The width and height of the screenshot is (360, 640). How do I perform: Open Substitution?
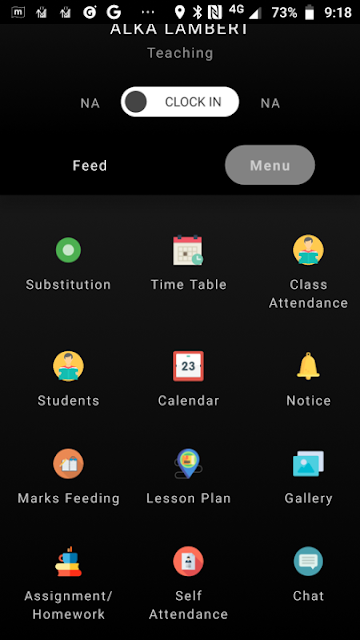click(x=68, y=263)
